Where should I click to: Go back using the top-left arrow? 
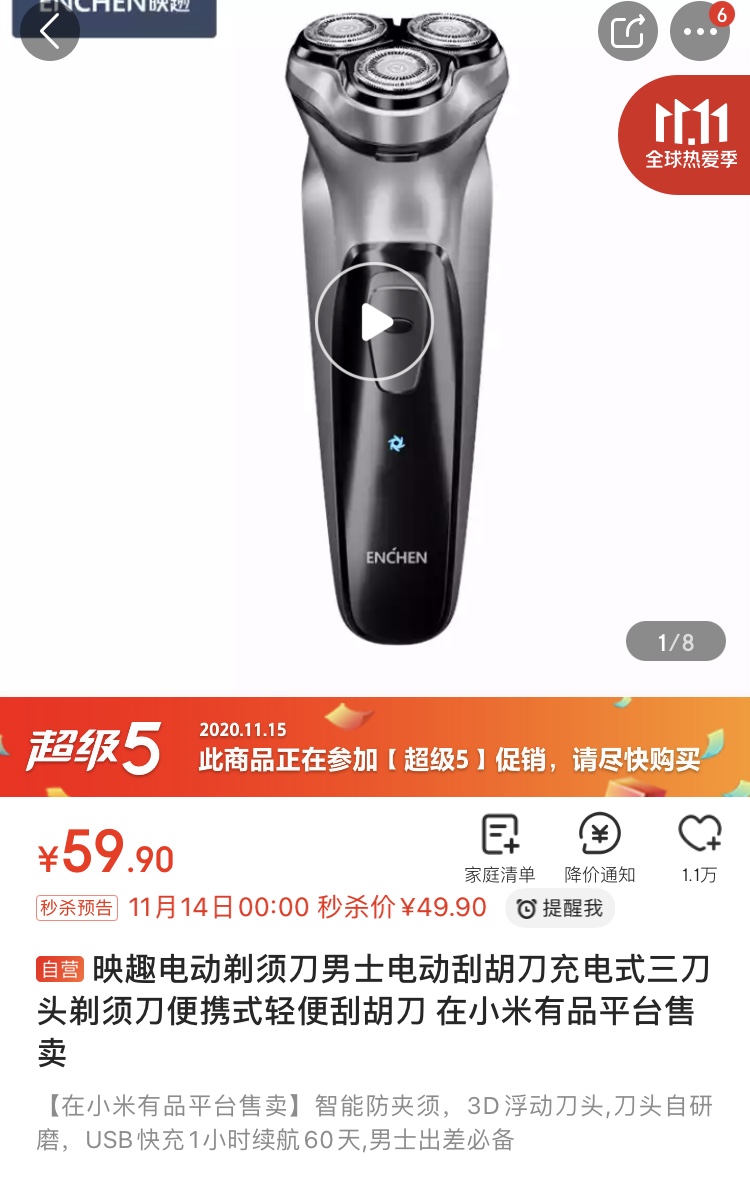point(49,32)
